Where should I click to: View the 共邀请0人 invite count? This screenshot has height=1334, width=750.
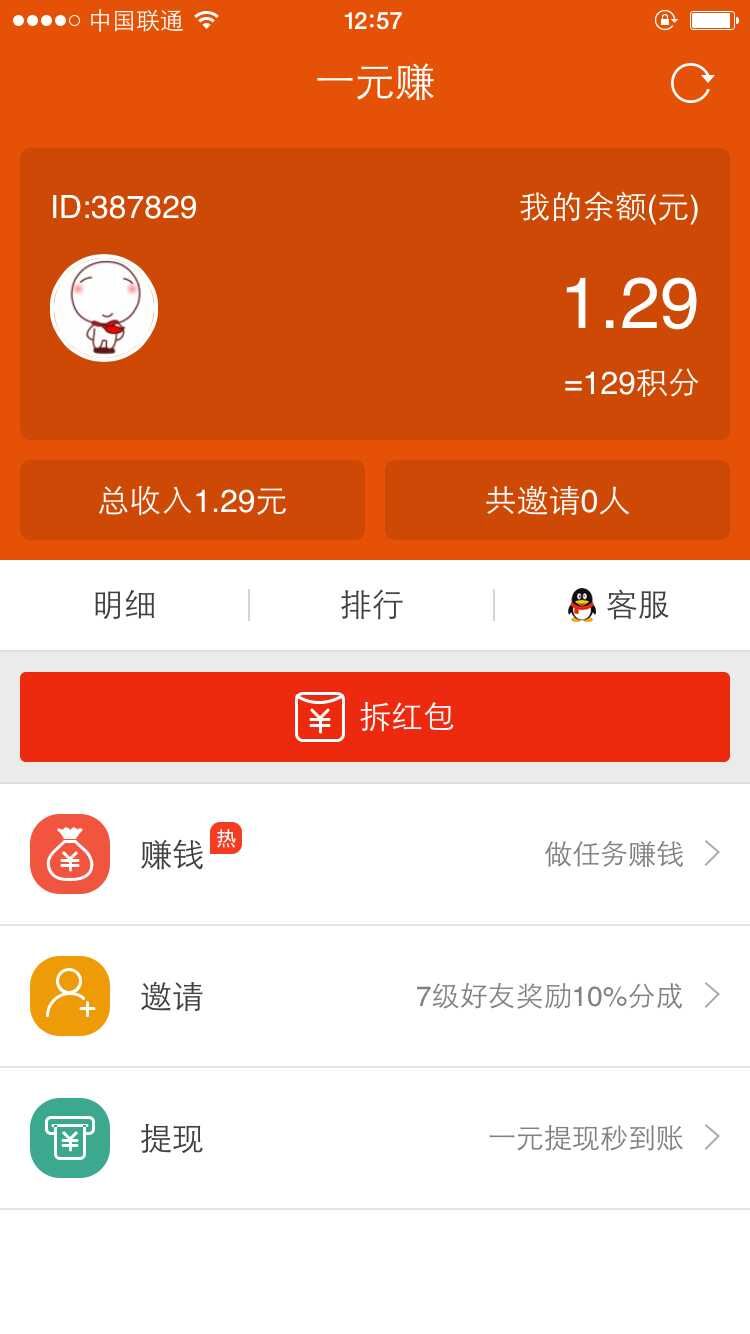[x=557, y=500]
